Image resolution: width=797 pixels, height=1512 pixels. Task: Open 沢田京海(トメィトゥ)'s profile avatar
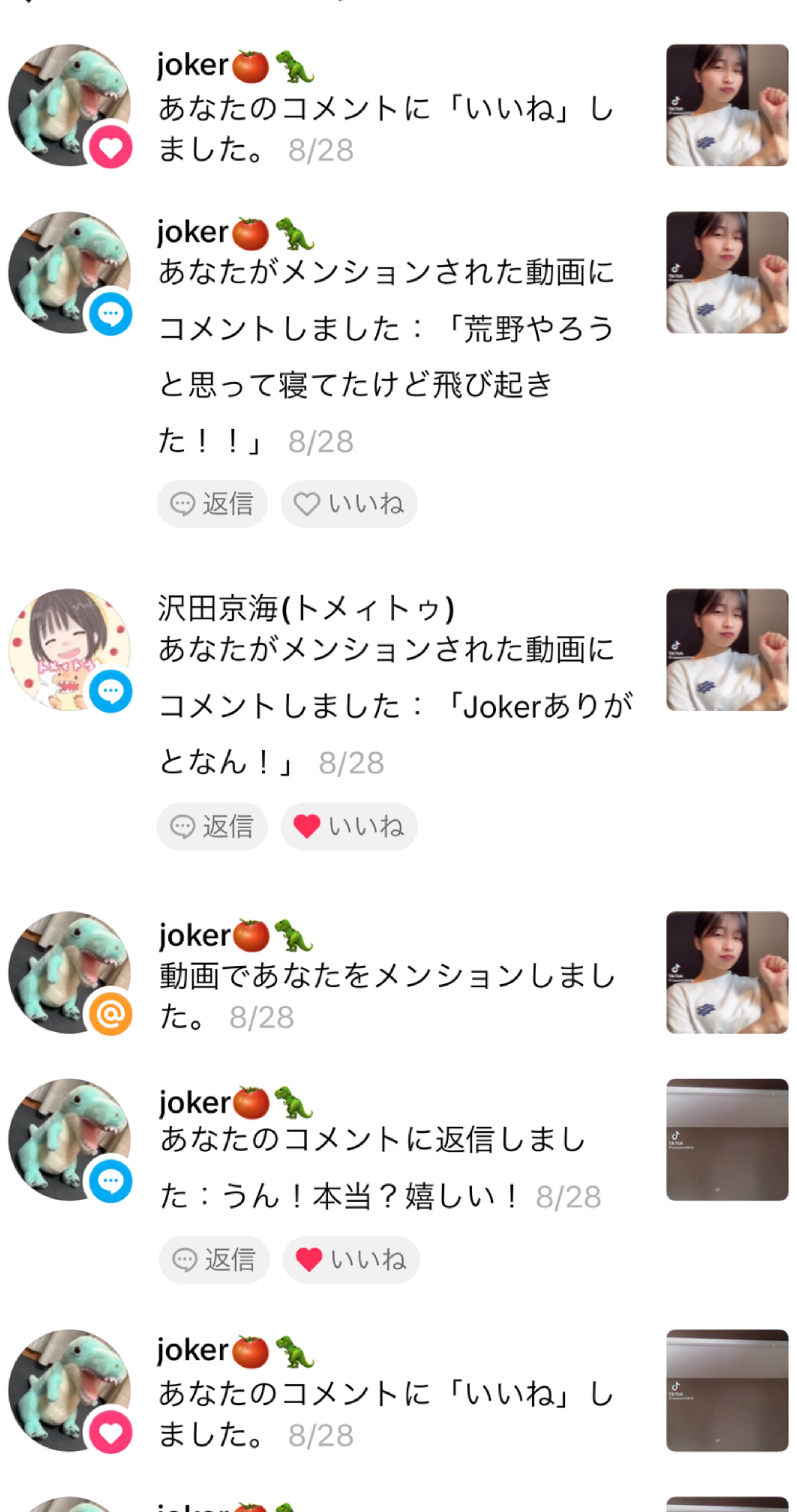coord(69,650)
